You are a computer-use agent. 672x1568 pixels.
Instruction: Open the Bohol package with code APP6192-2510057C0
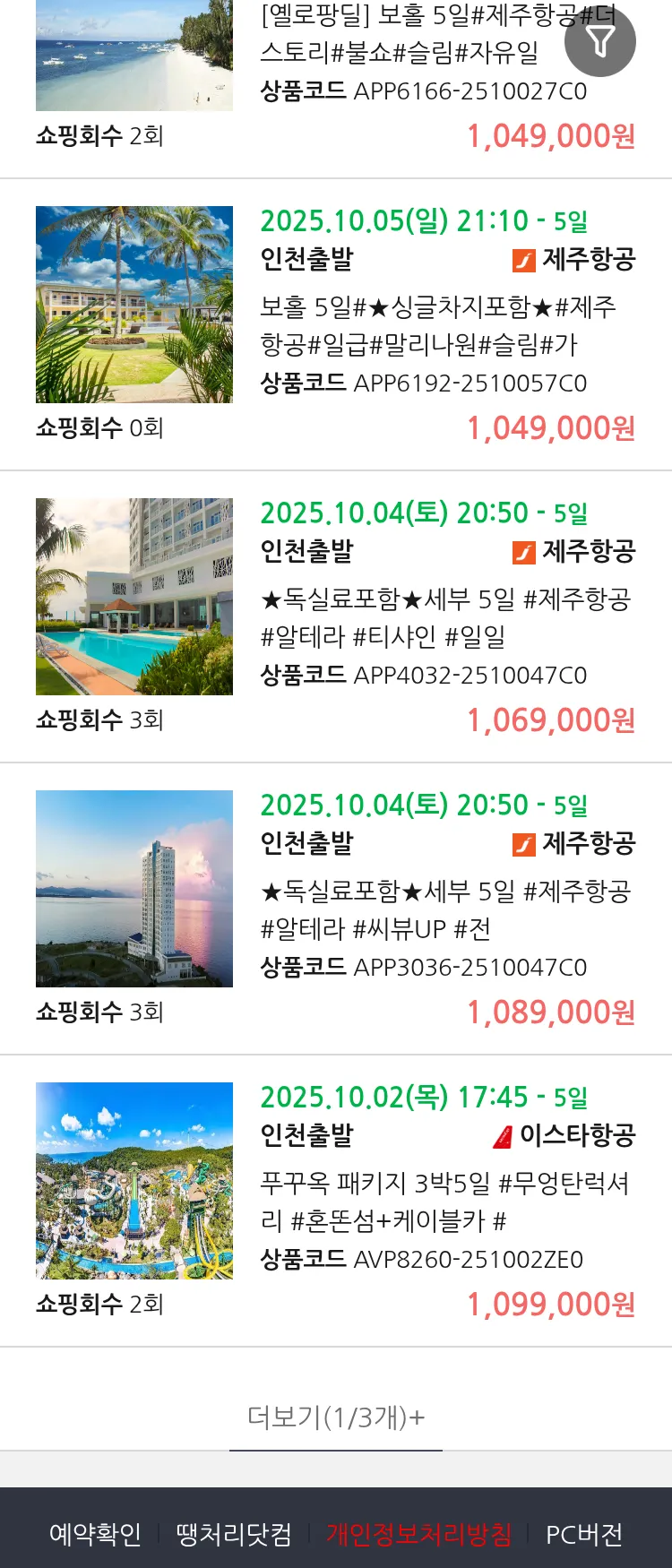click(x=437, y=326)
